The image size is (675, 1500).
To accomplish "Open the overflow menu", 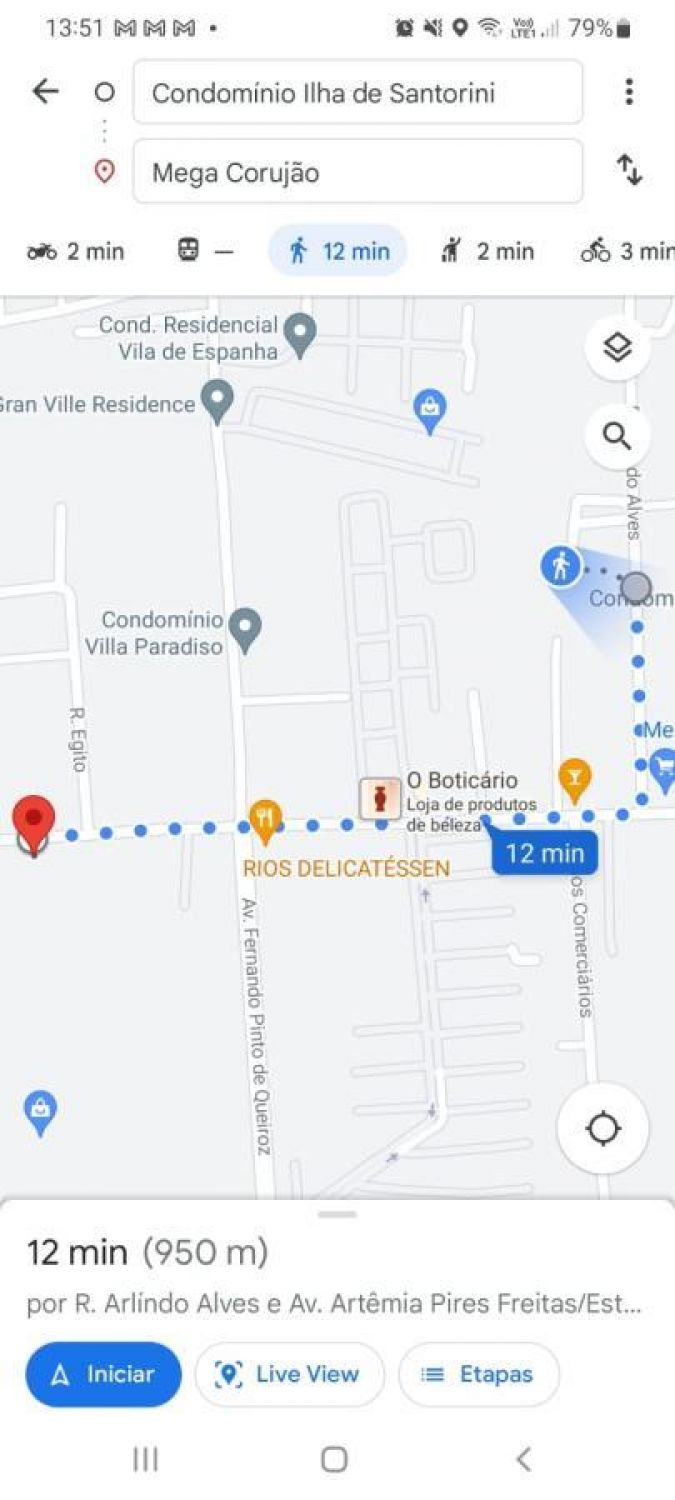I will point(628,93).
